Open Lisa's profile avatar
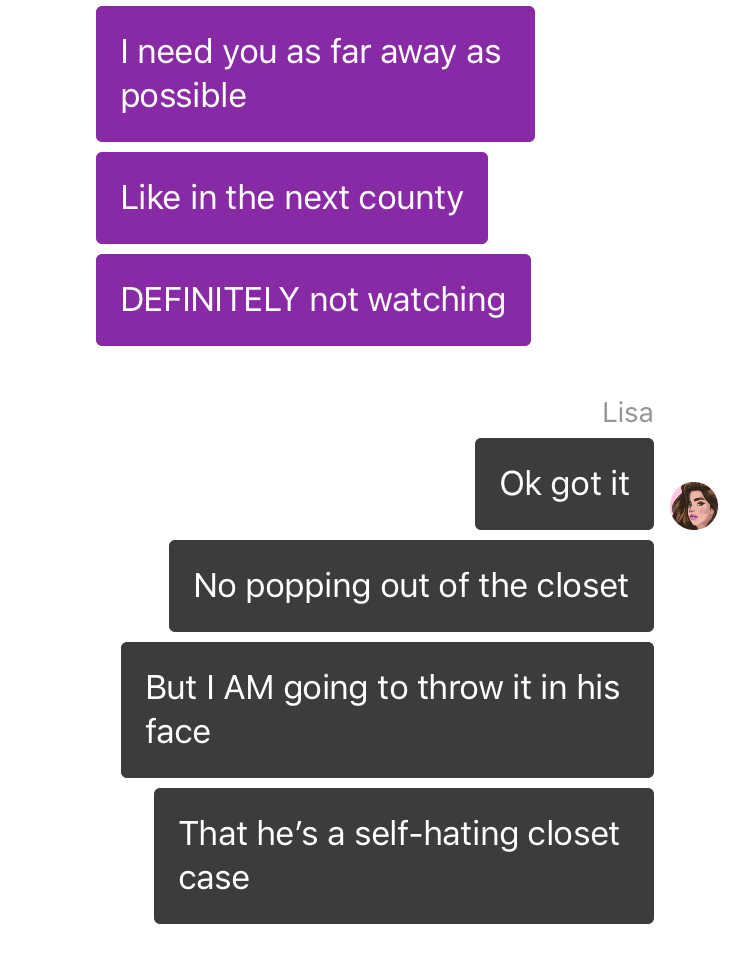The height and width of the screenshot is (965, 750). click(x=694, y=505)
